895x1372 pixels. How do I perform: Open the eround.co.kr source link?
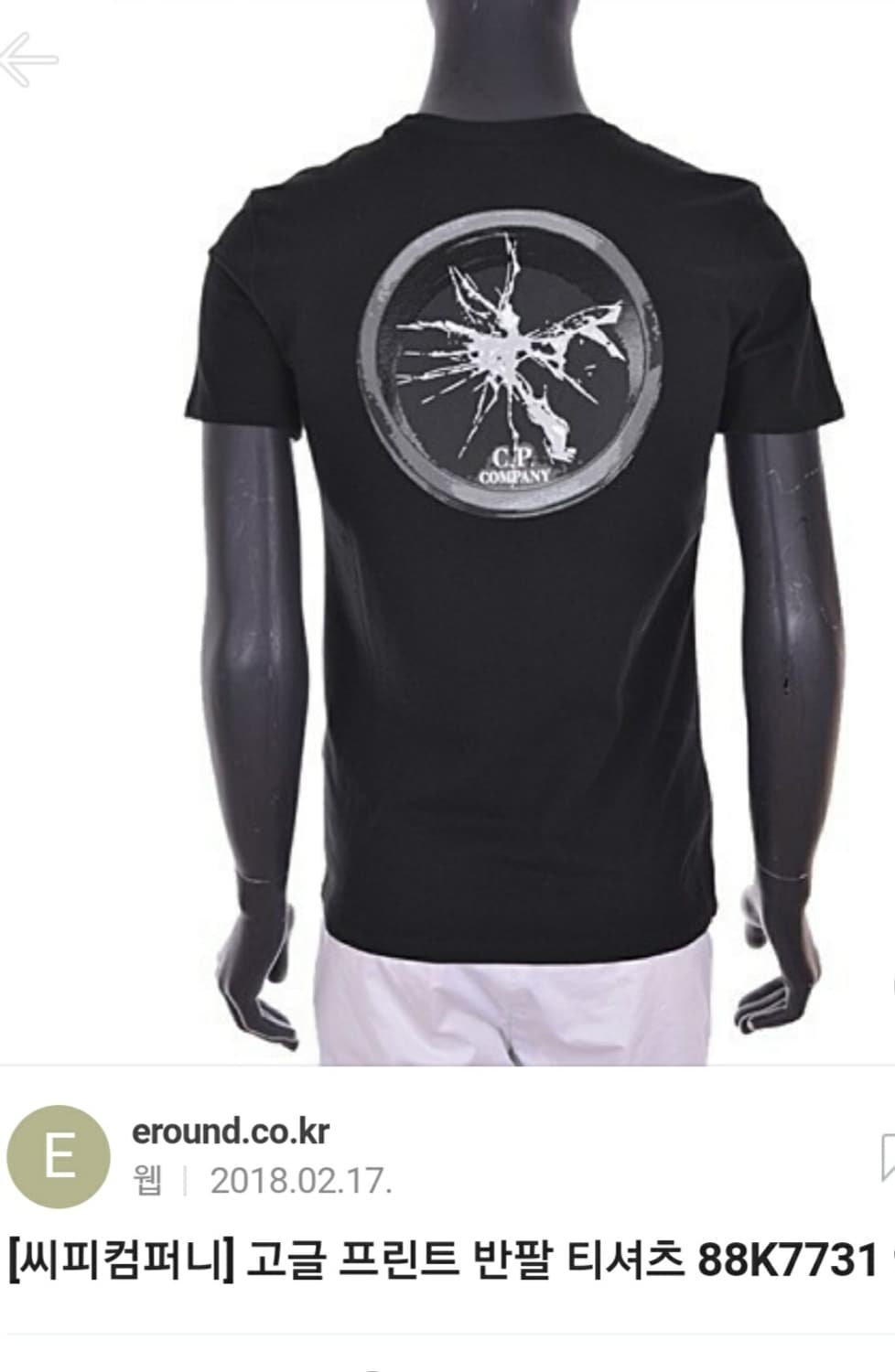pyautogui.click(x=231, y=1131)
